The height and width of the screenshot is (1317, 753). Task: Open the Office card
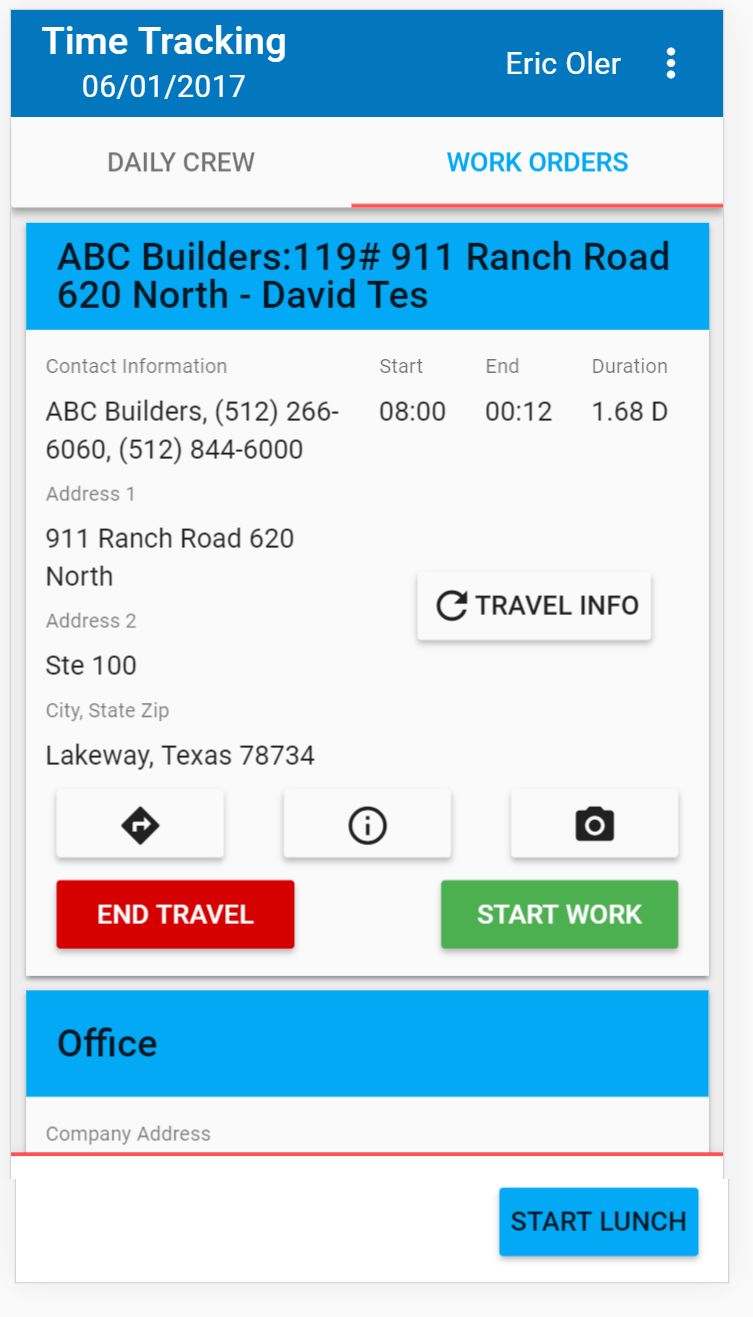pyautogui.click(x=367, y=1043)
